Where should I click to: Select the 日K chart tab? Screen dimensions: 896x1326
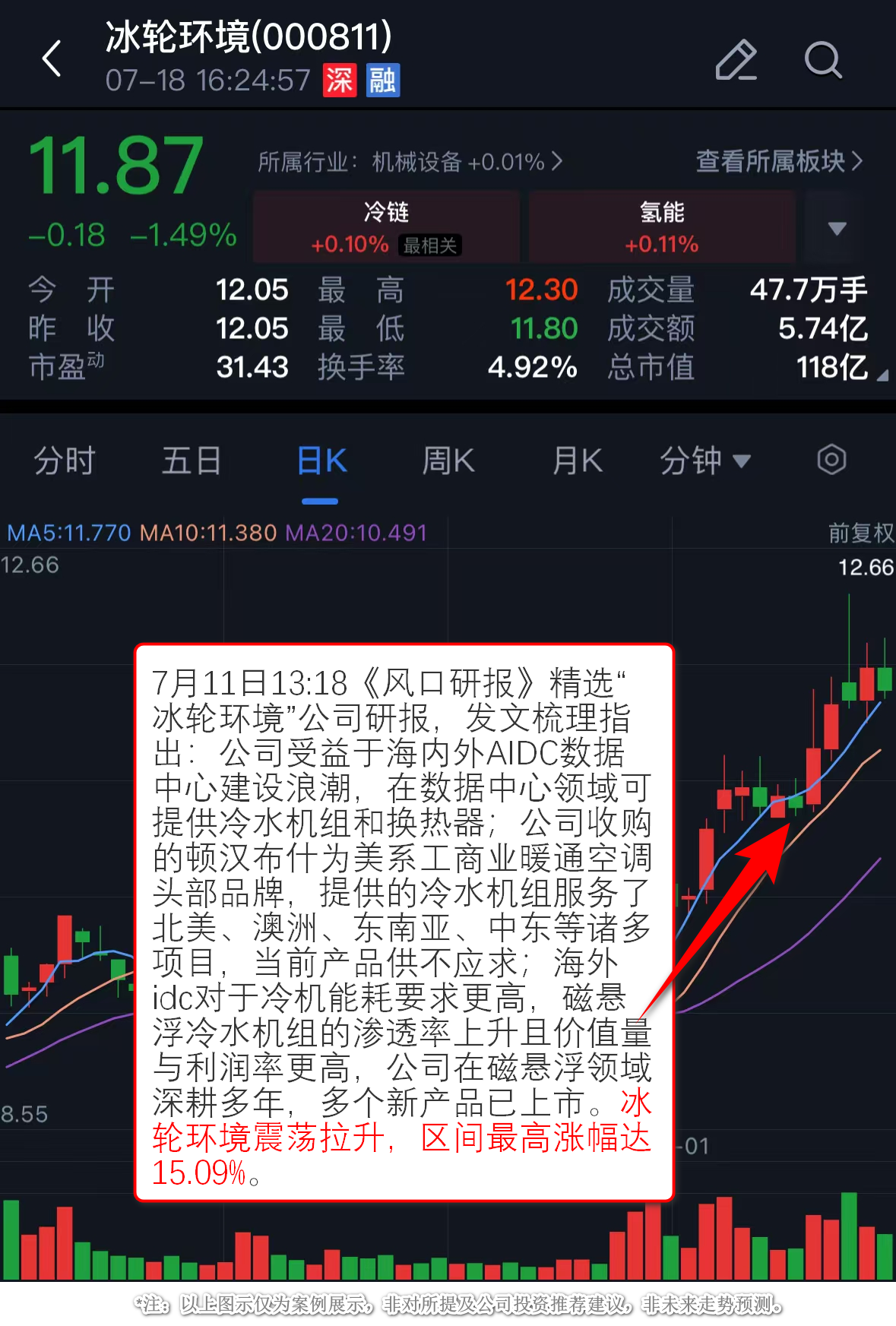[x=321, y=461]
